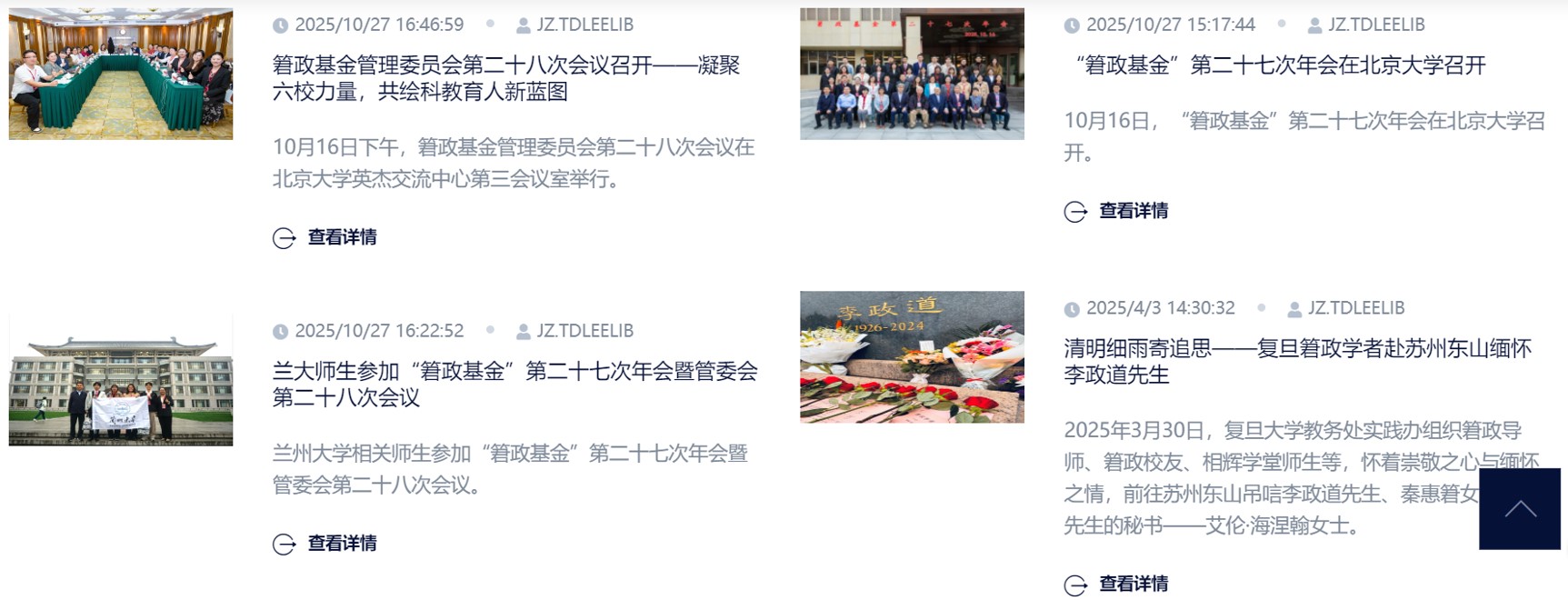This screenshot has height=600, width=1568.
Task: Open 查看详情 for 第二十八次会议召开 article
Action: pos(341,237)
